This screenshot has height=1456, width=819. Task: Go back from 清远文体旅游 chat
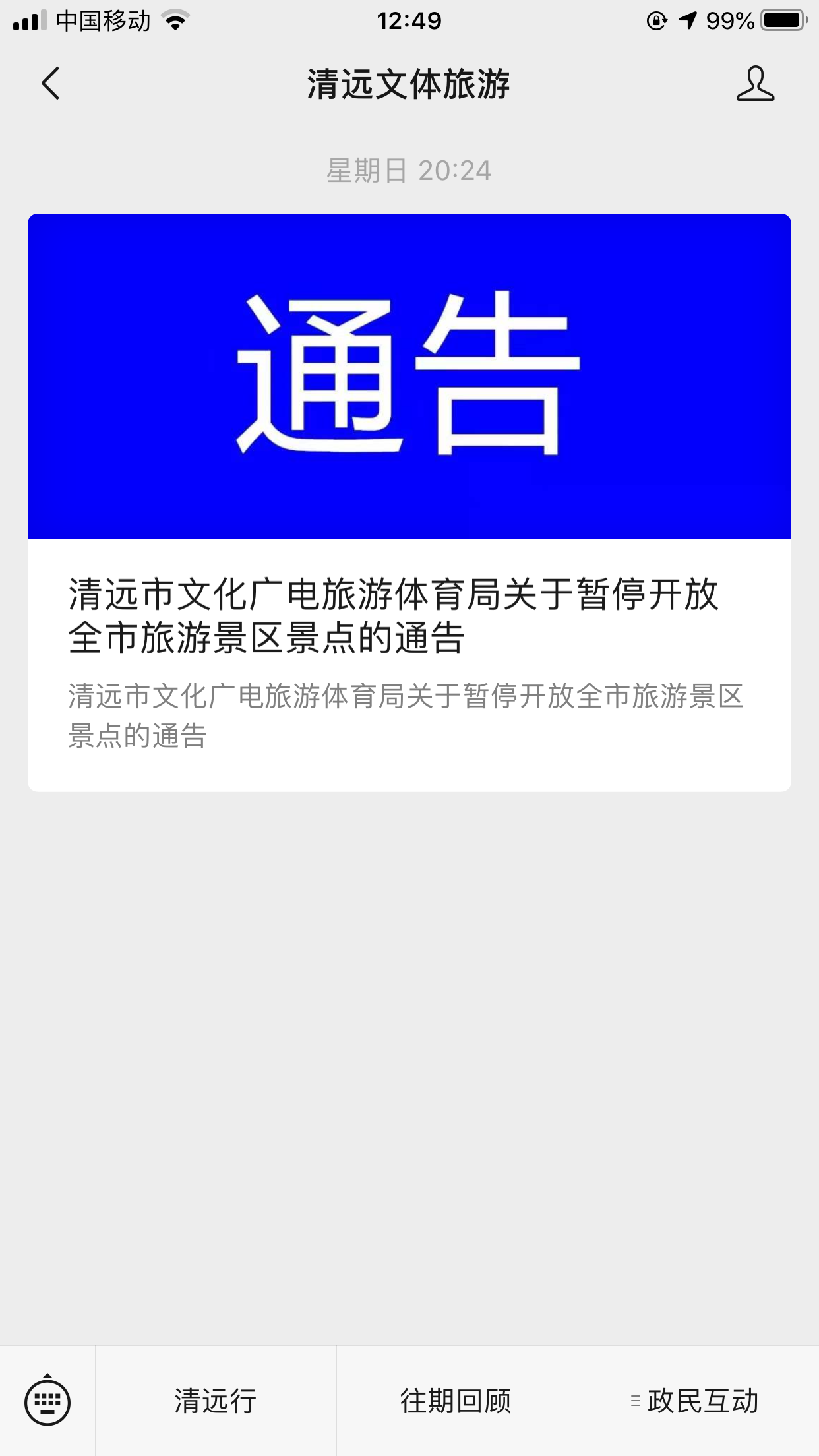(x=50, y=84)
